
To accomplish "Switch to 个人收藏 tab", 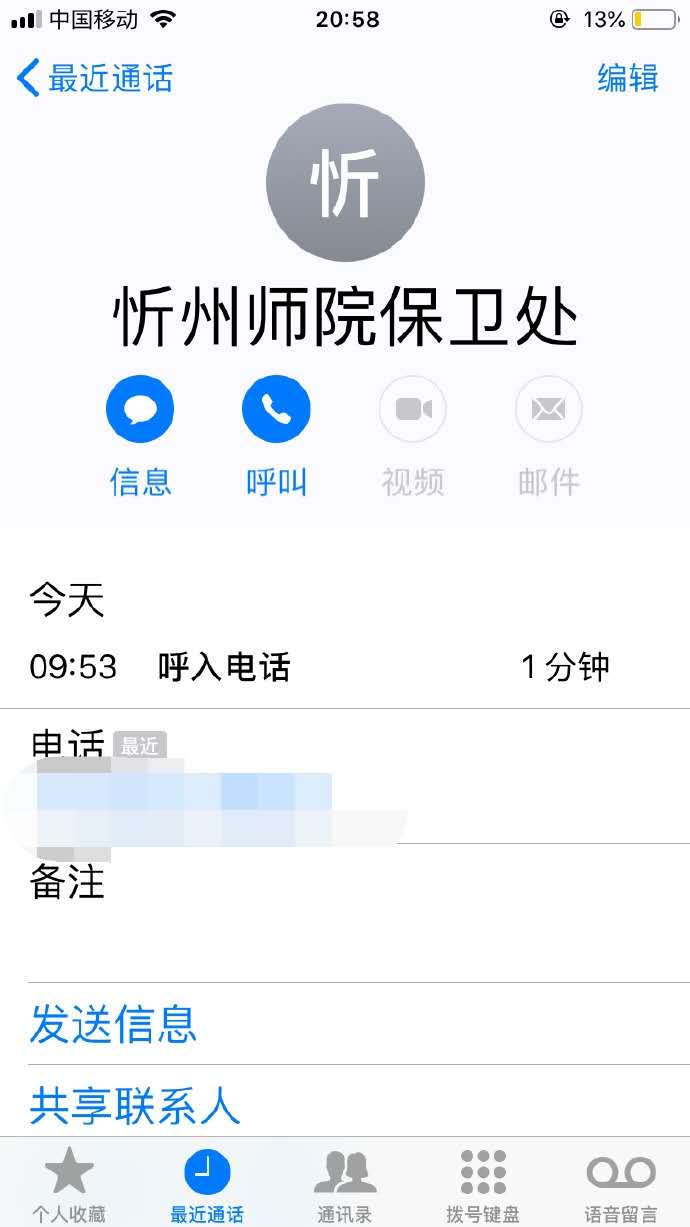I will pos(69,1186).
